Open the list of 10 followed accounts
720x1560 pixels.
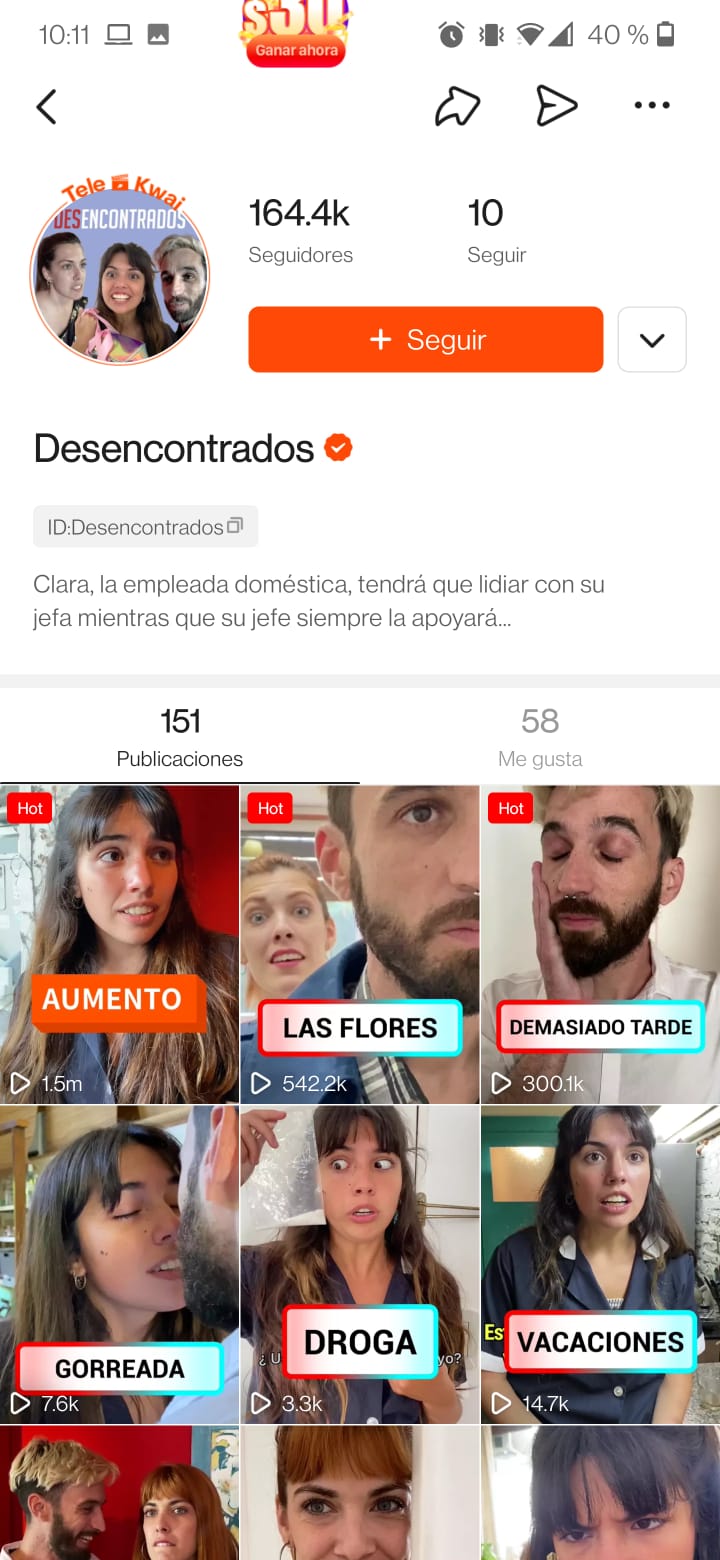495,230
